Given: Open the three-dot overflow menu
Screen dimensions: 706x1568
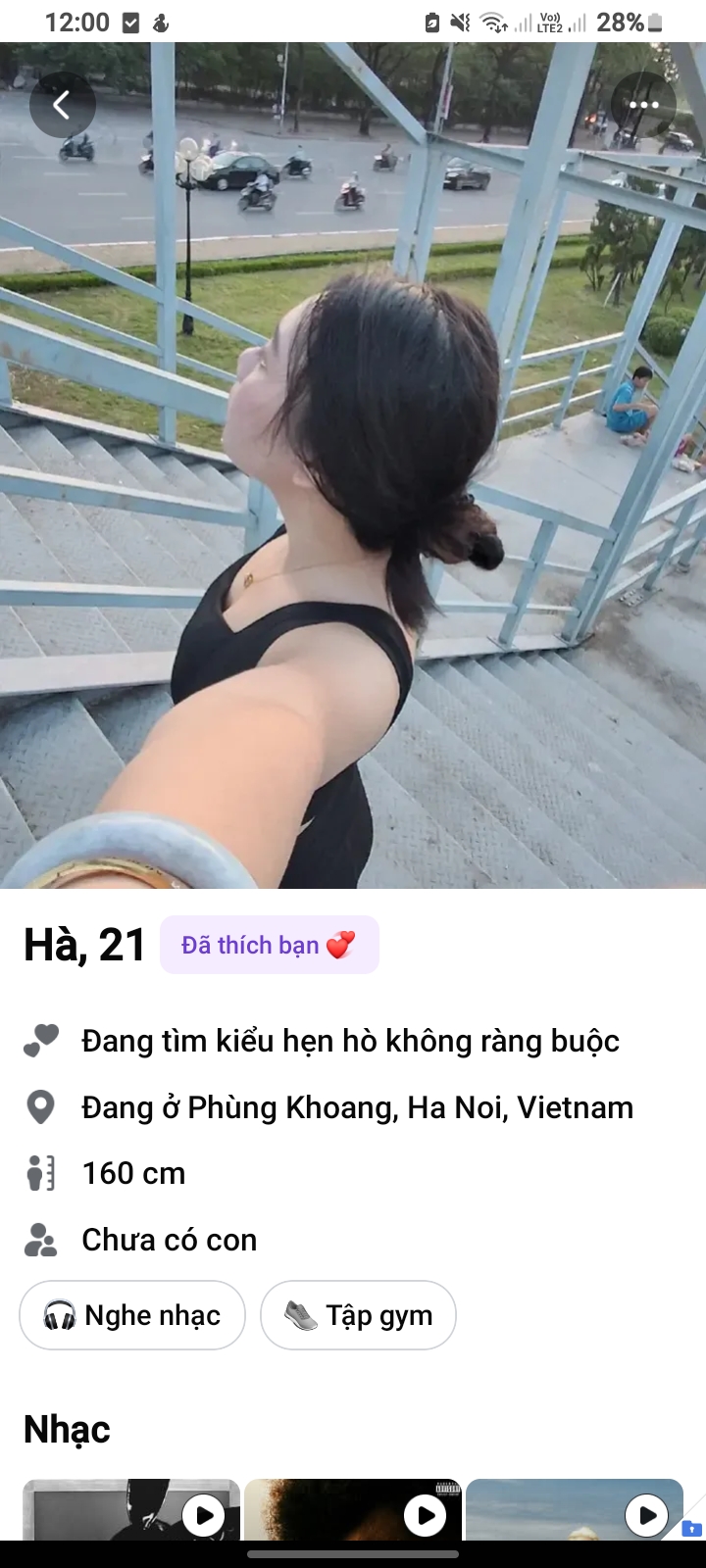Looking at the screenshot, I should tap(643, 104).
